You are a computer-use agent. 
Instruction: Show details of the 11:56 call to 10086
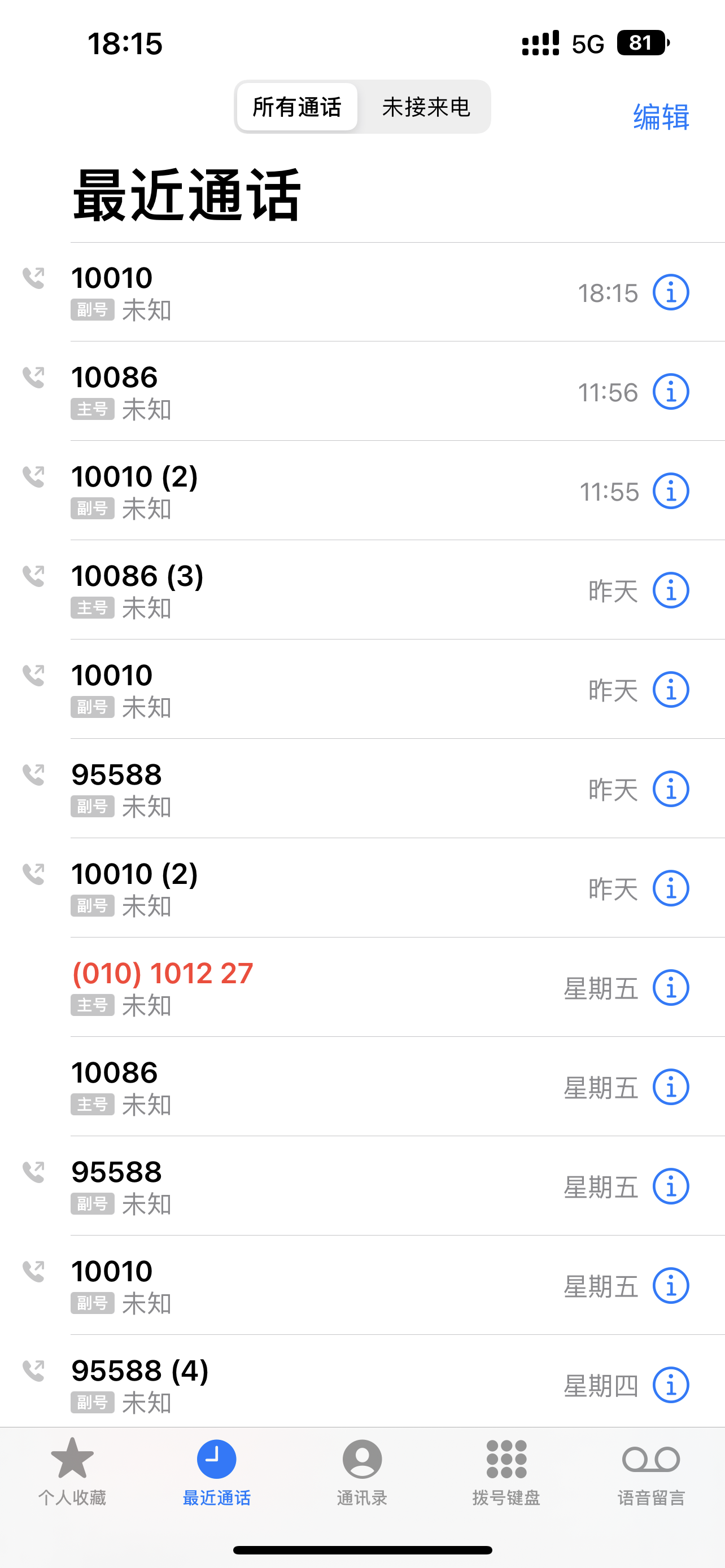pyautogui.click(x=670, y=392)
